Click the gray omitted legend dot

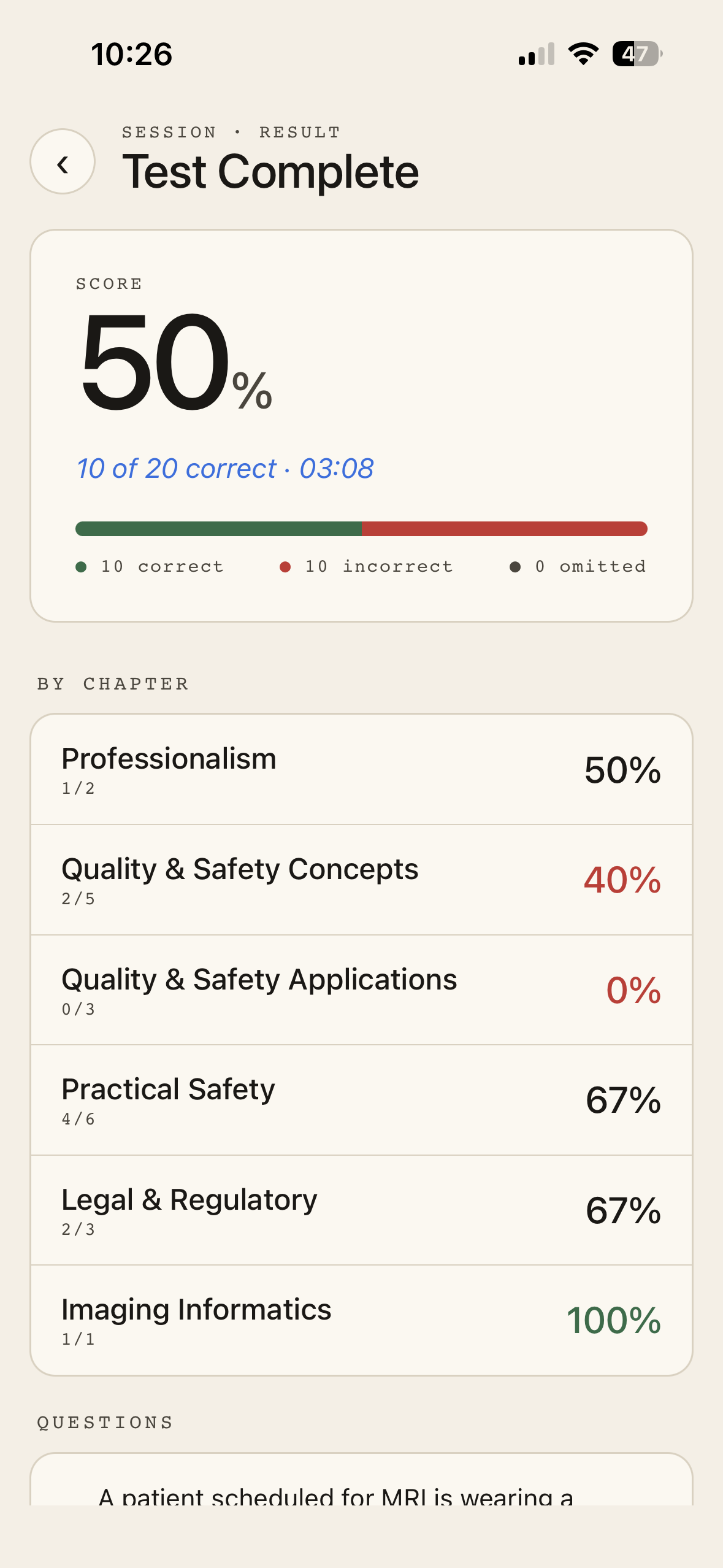(x=516, y=566)
